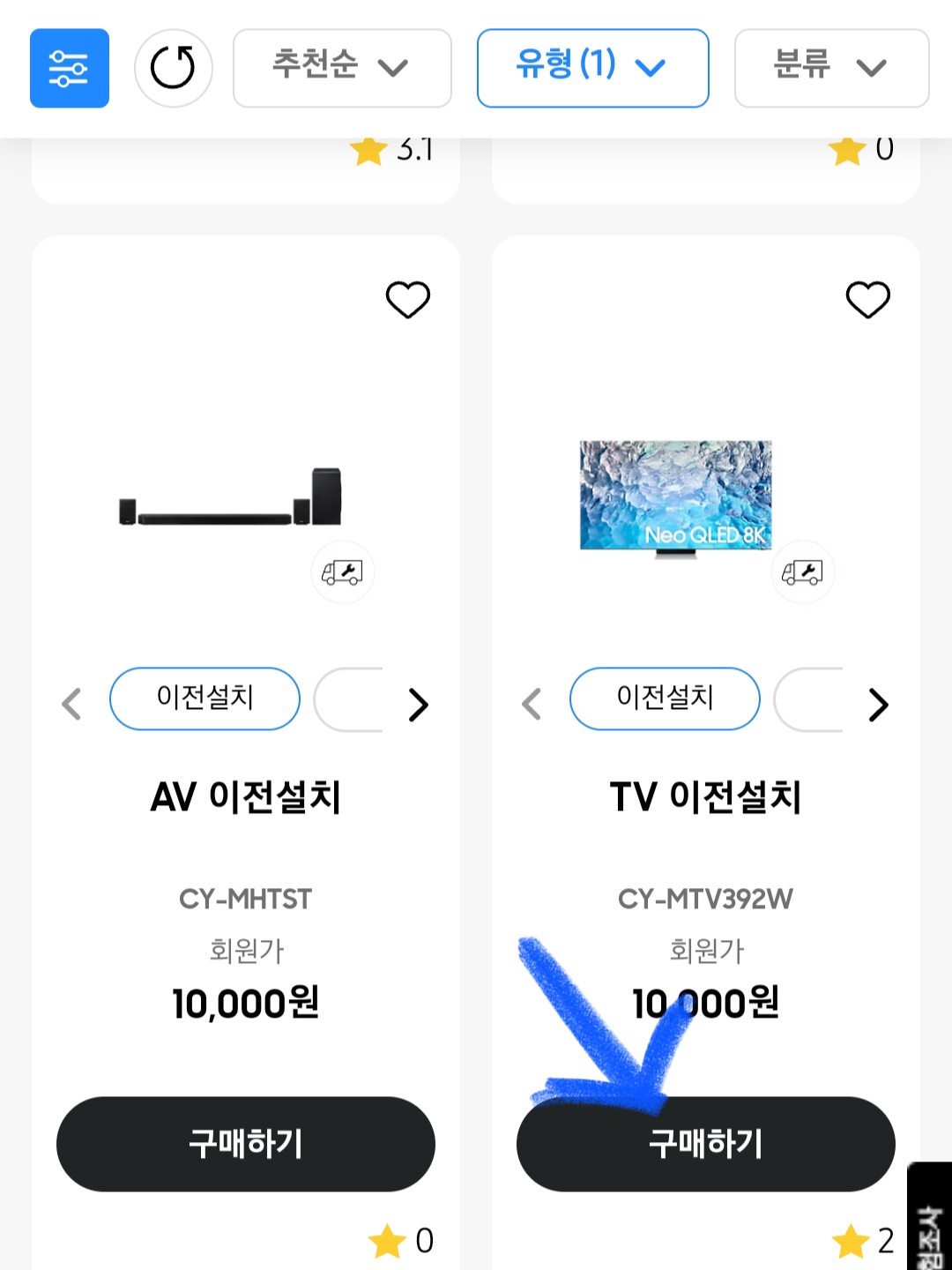
Task: Show previous option on TV 이전설치 card
Action: click(x=532, y=704)
